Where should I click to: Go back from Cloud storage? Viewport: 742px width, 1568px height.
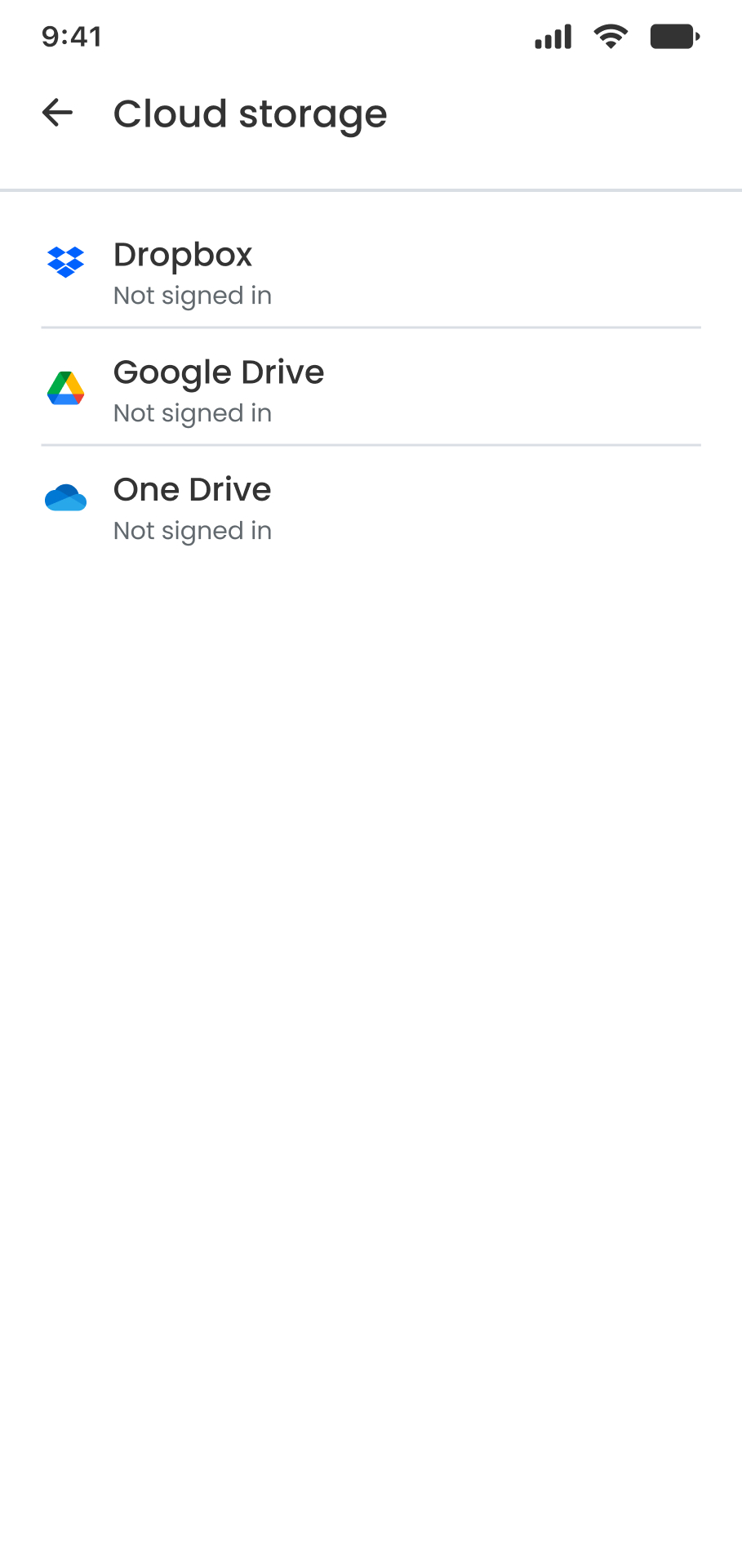coord(58,113)
